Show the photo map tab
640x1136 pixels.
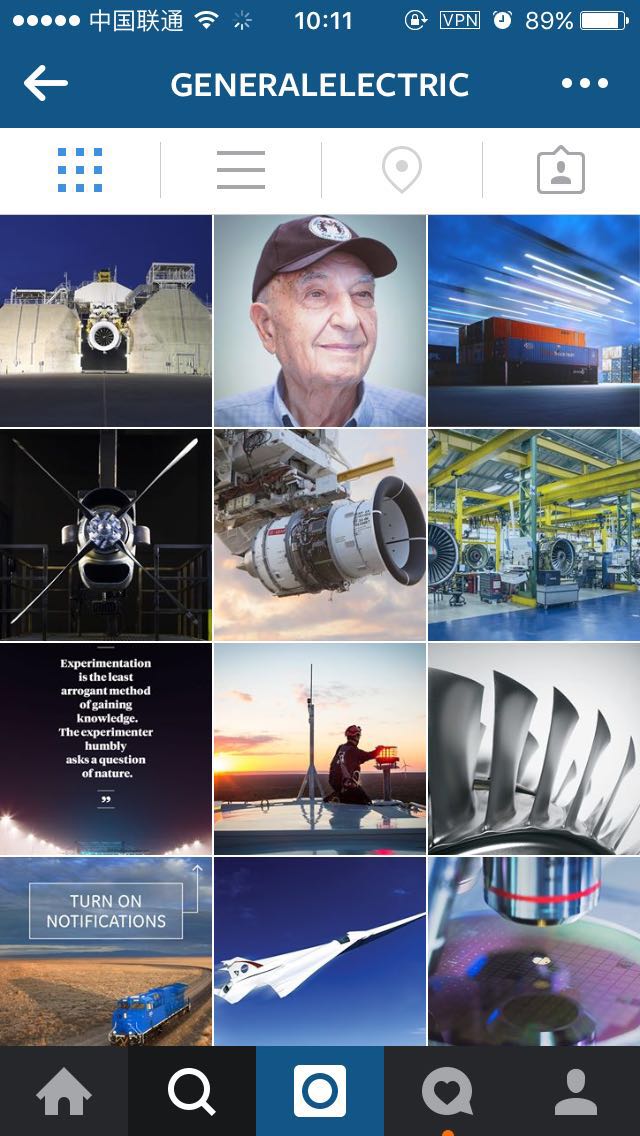pyautogui.click(x=401, y=171)
